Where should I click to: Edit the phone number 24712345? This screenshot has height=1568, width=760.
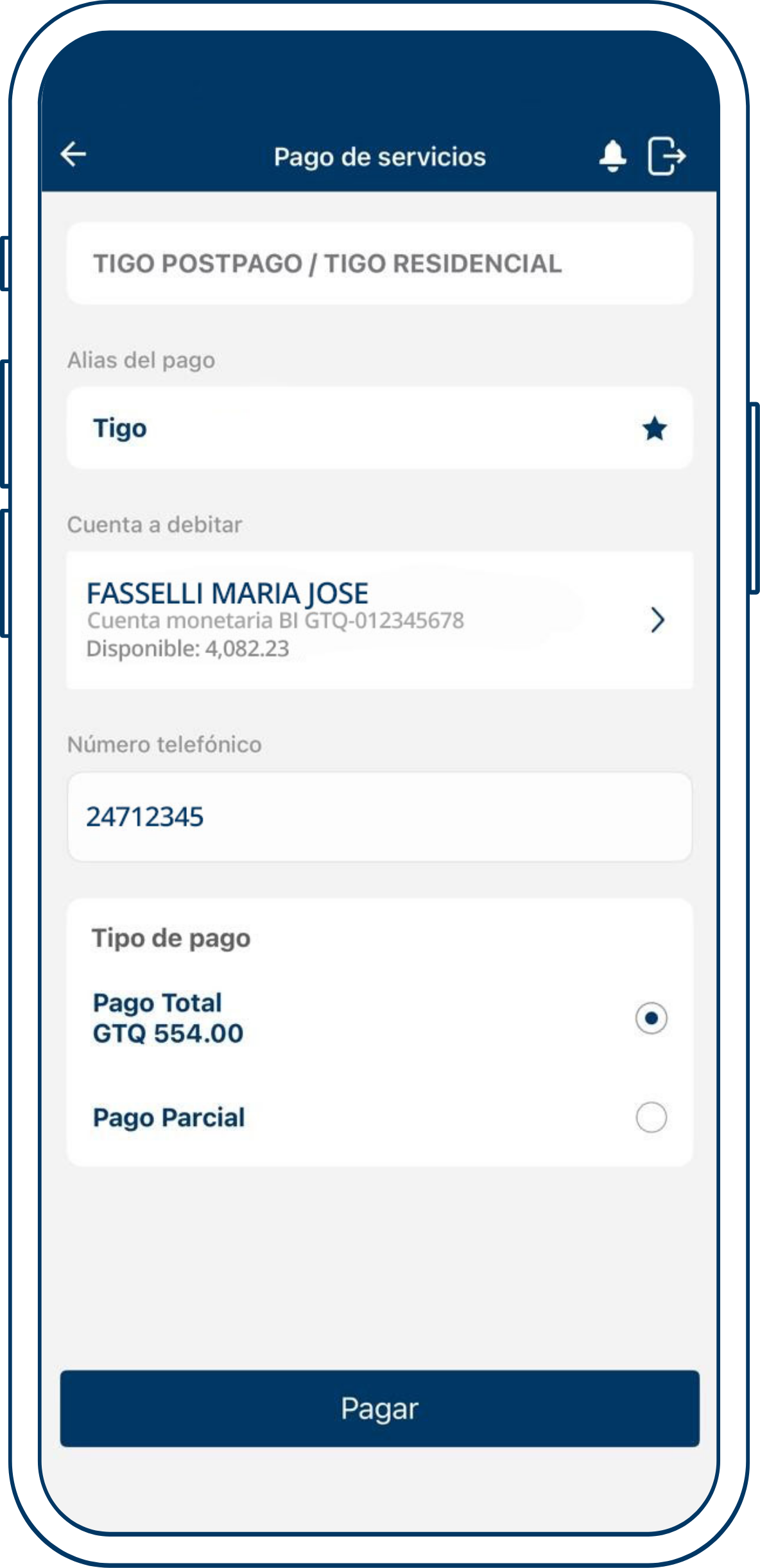[x=379, y=817]
